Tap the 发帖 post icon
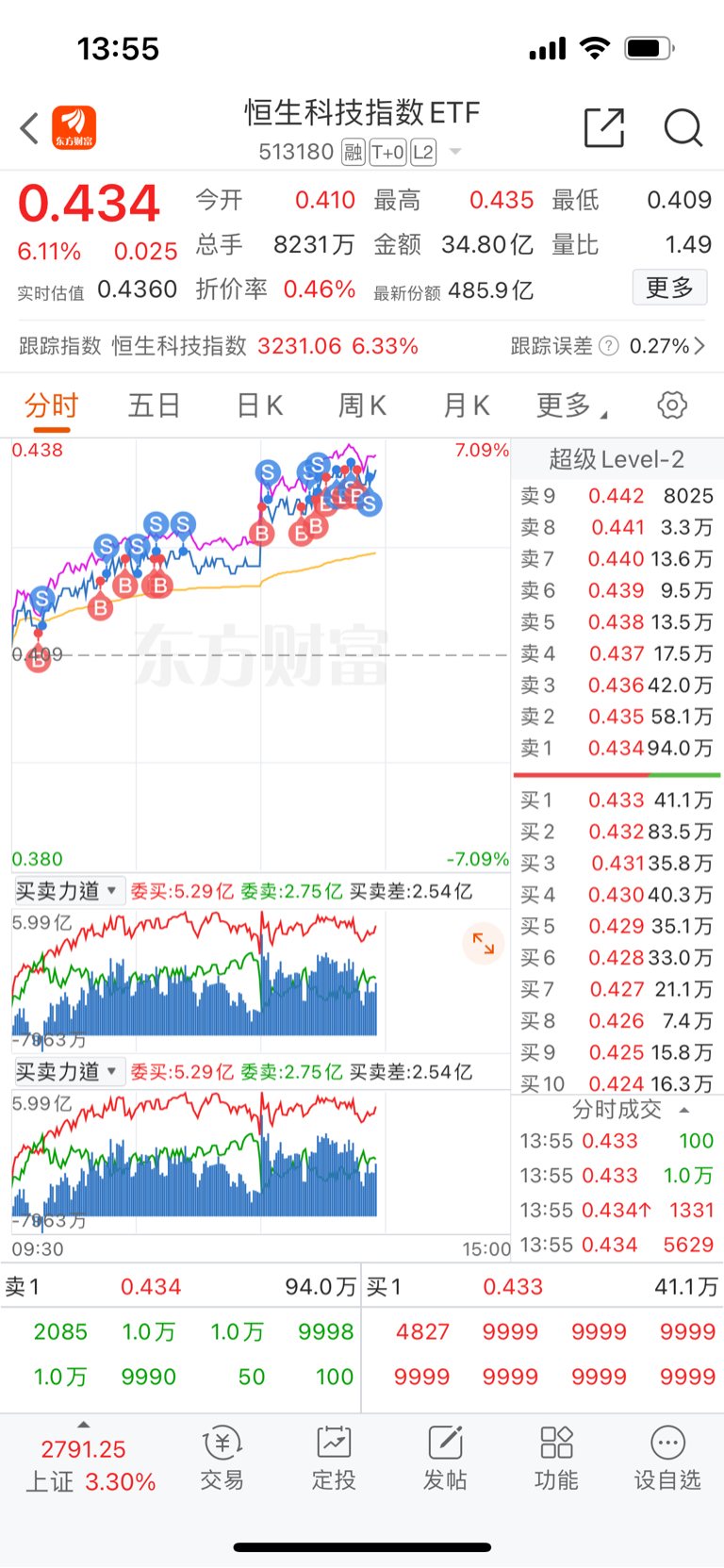 tap(445, 1457)
